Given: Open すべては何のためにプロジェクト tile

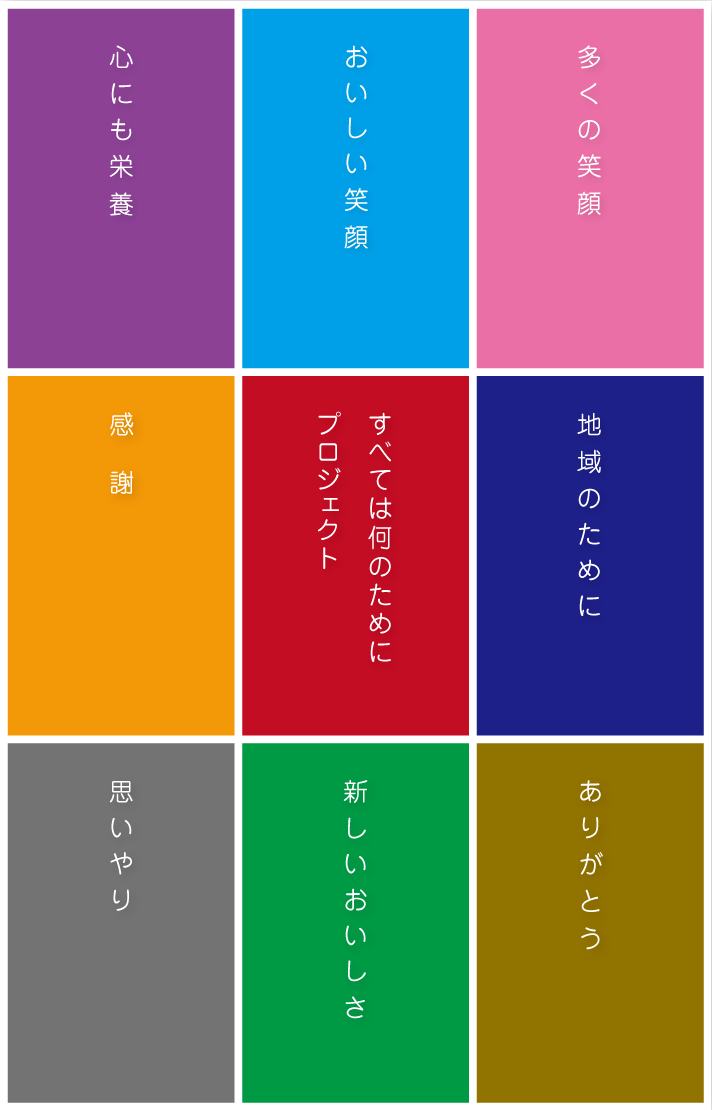Looking at the screenshot, I should point(355,555).
